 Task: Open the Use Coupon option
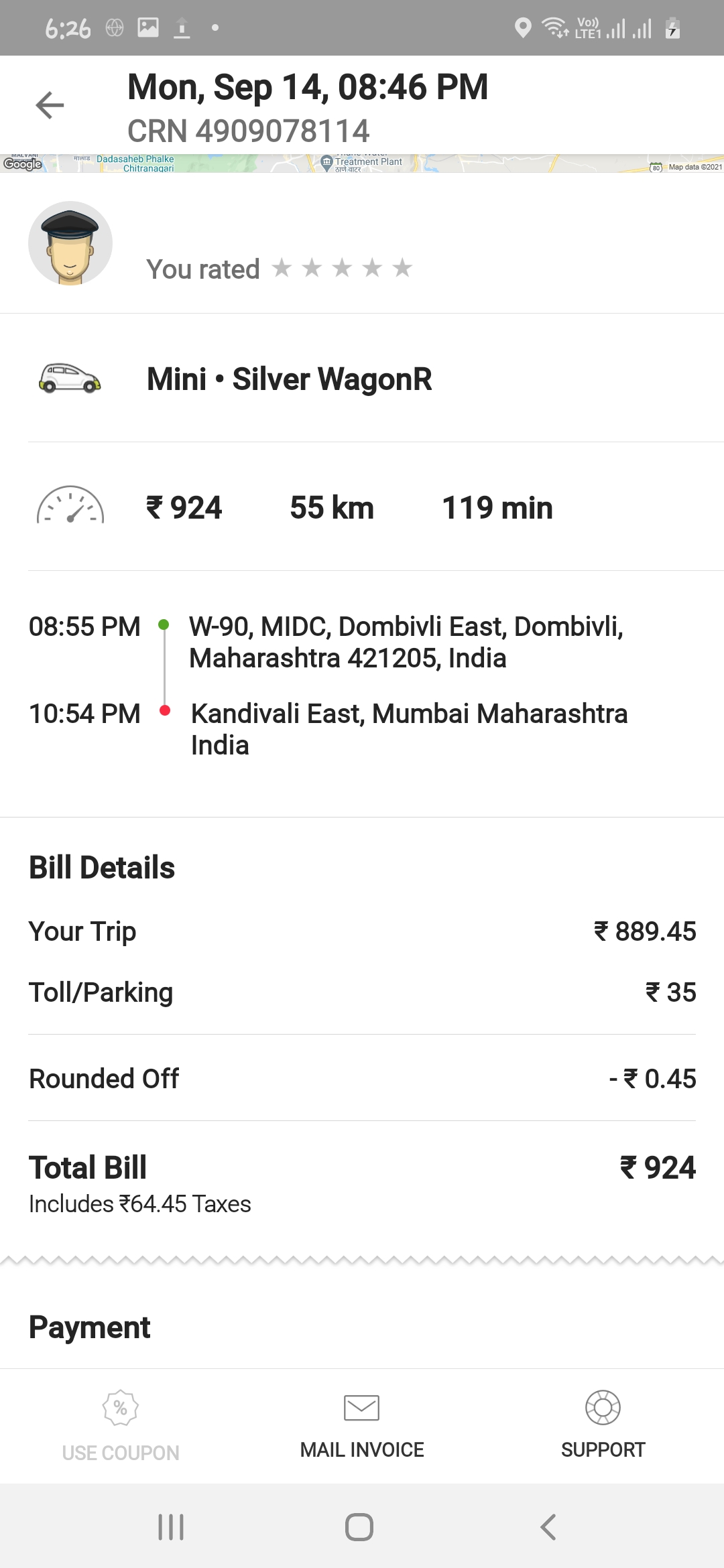(121, 1426)
